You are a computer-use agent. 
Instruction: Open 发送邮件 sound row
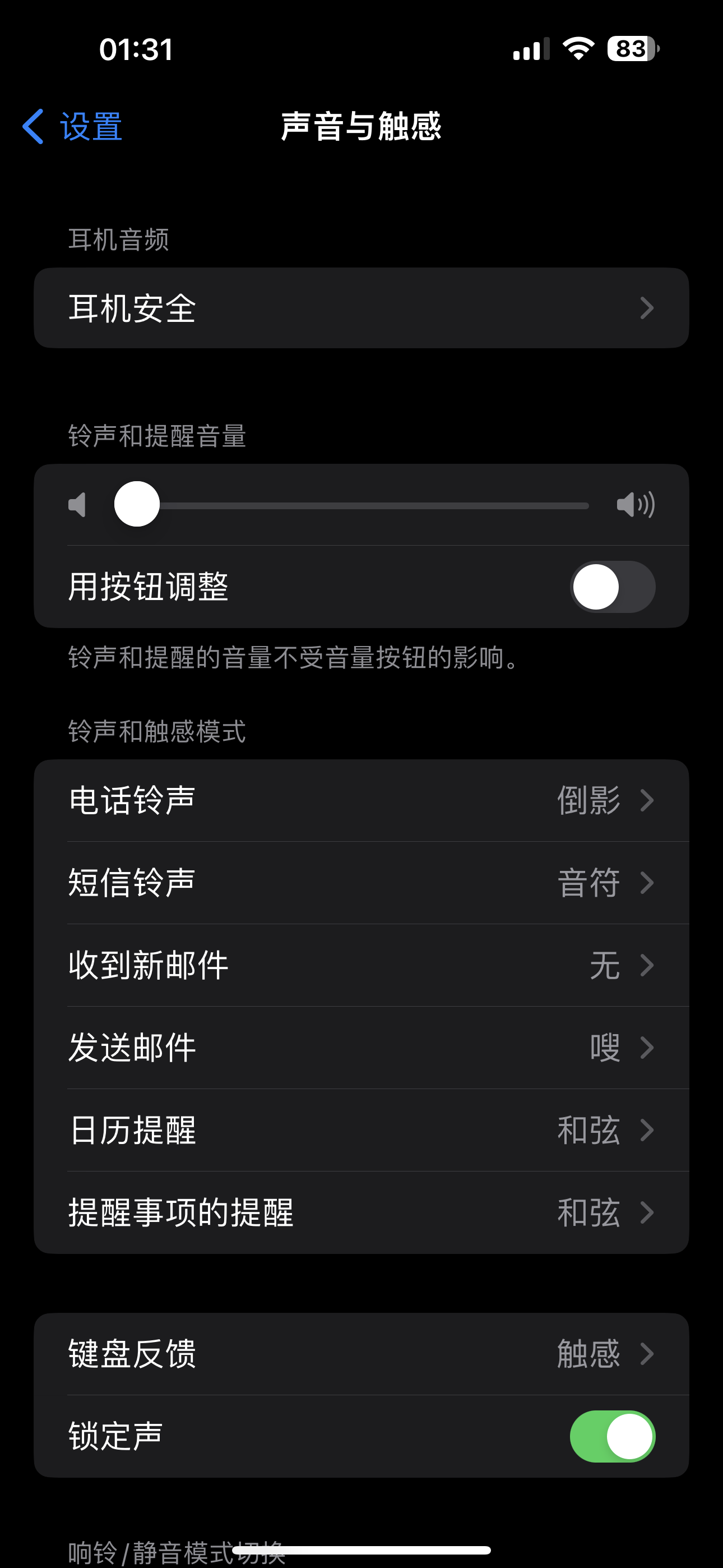[x=361, y=1048]
